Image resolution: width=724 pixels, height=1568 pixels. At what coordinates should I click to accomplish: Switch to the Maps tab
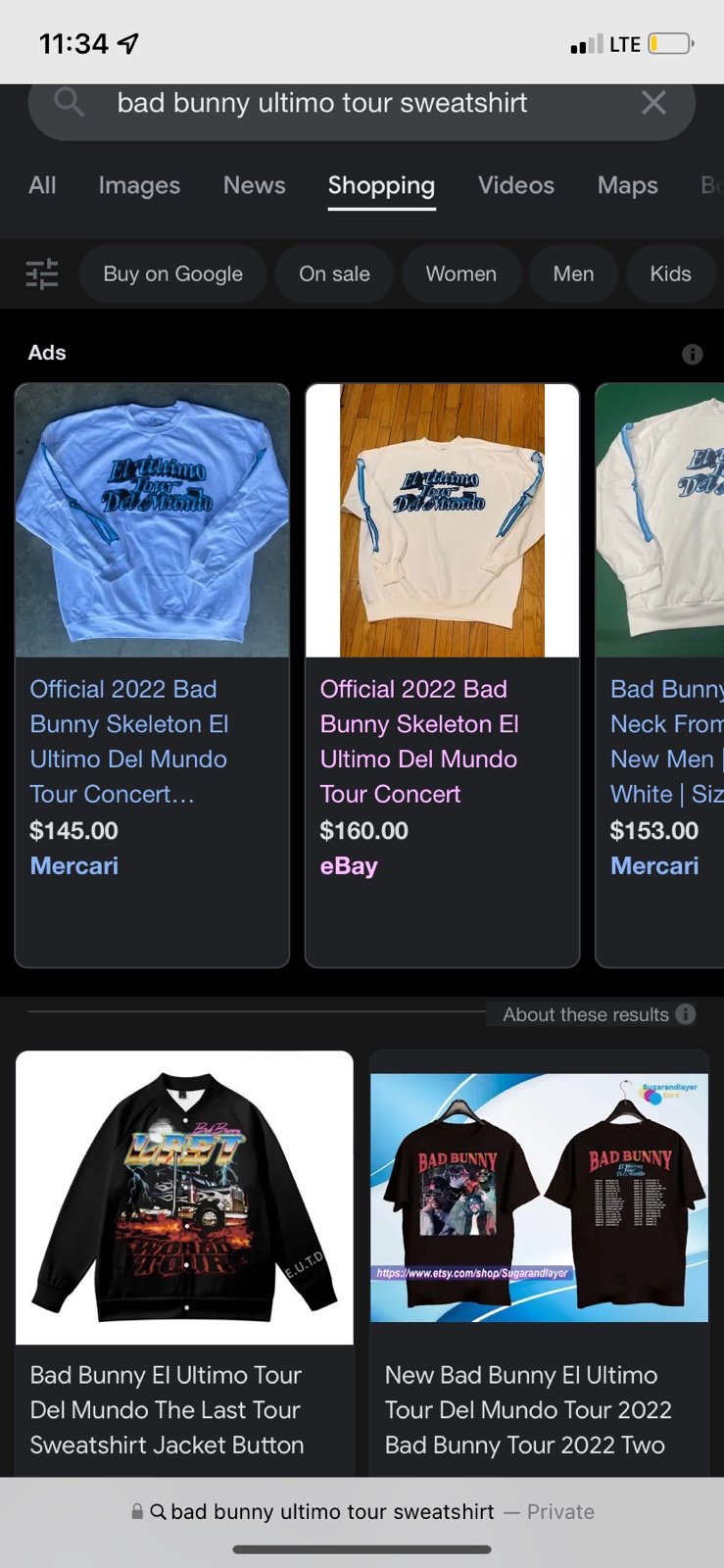(x=628, y=185)
